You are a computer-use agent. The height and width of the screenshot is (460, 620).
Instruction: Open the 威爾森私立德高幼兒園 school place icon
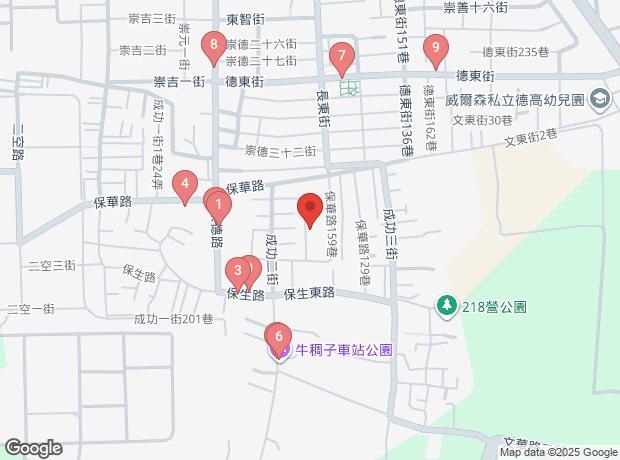(600, 99)
